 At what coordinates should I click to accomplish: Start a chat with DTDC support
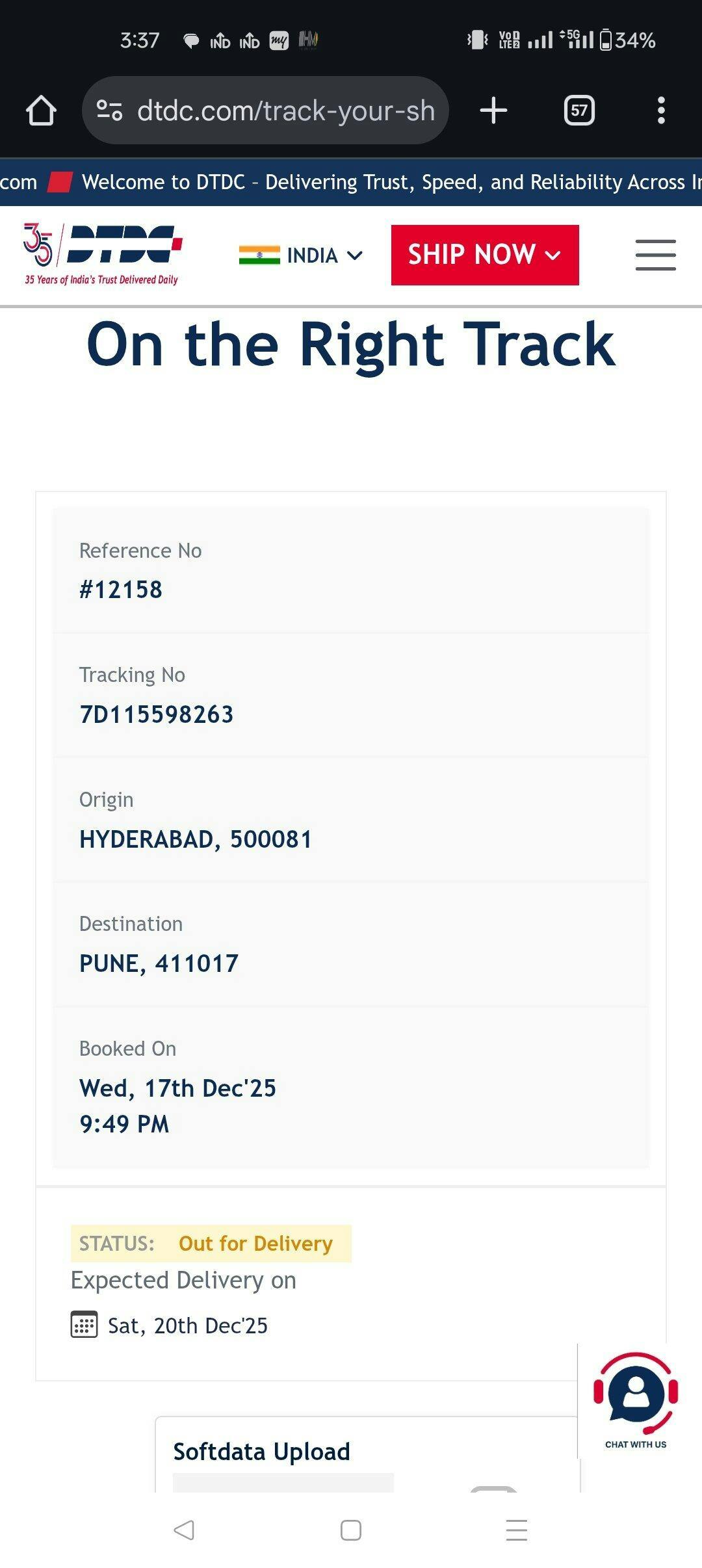point(635,1400)
